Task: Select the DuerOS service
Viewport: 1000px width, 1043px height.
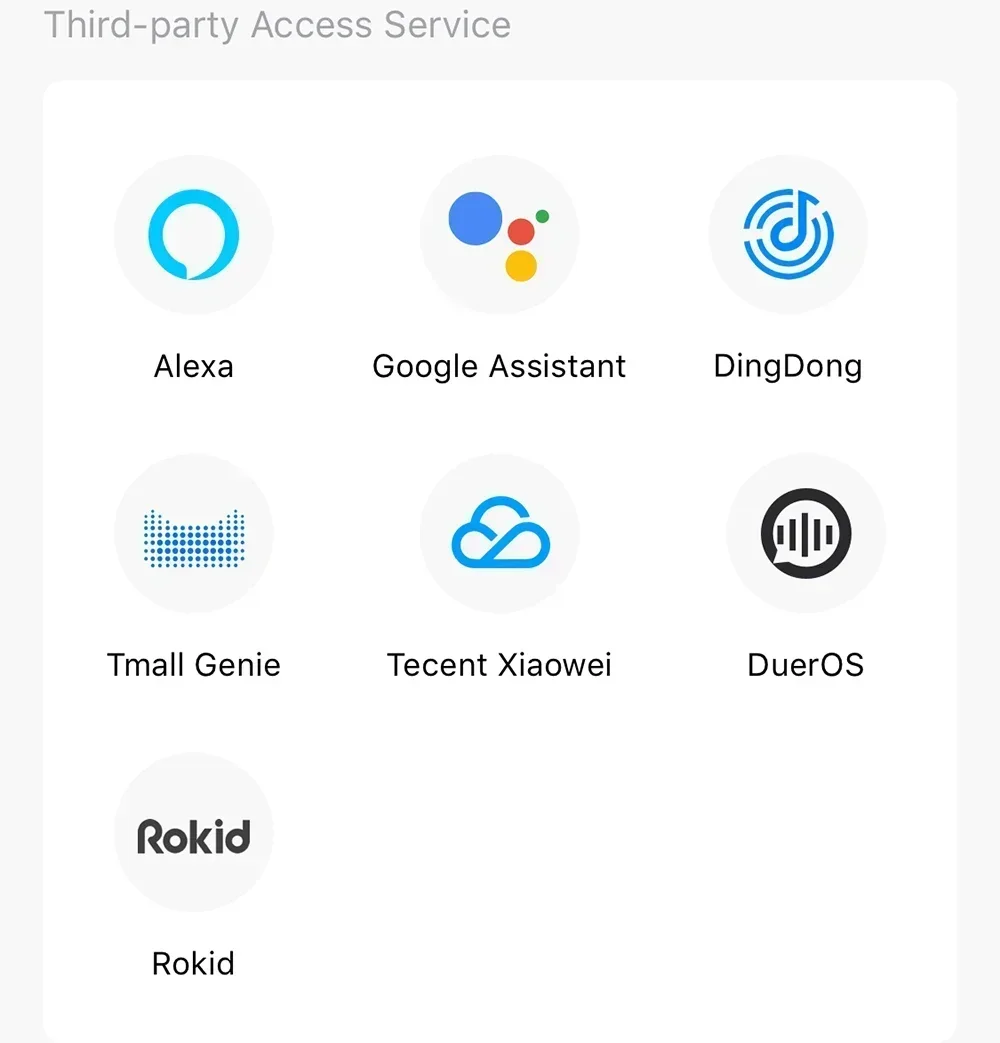Action: coord(805,534)
